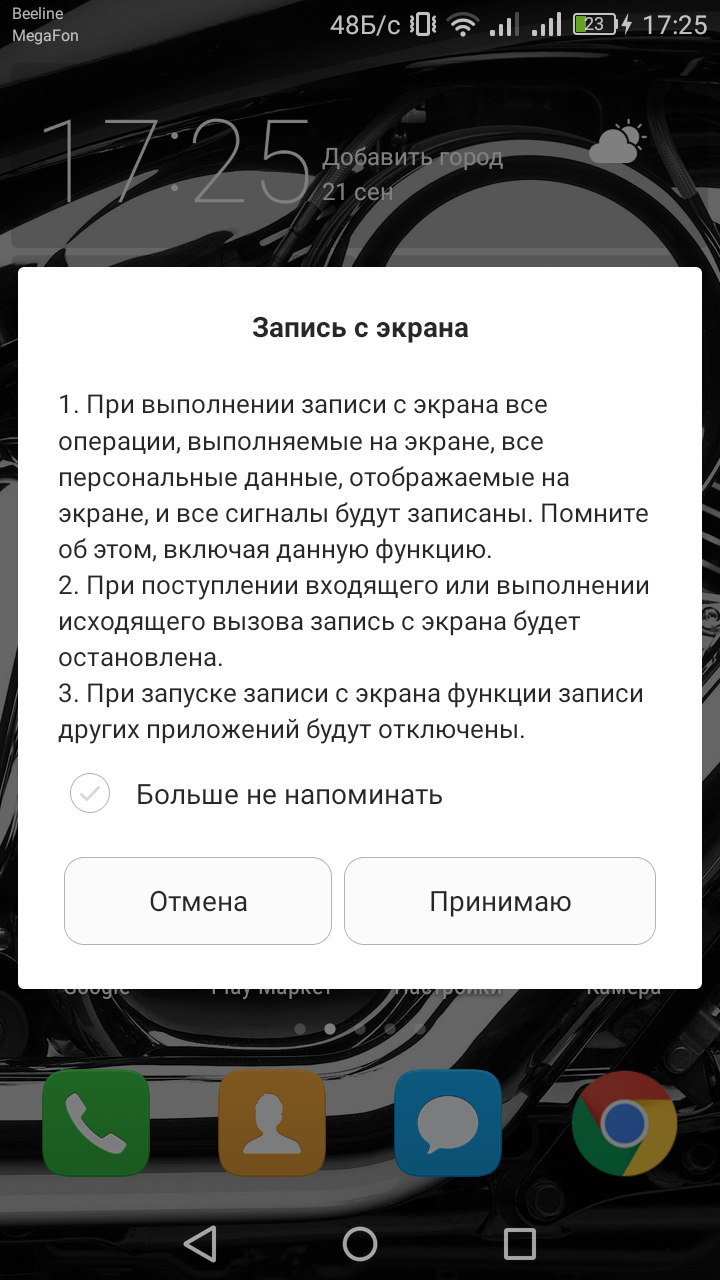
Task: Open the recent apps overview
Action: [x=520, y=1244]
